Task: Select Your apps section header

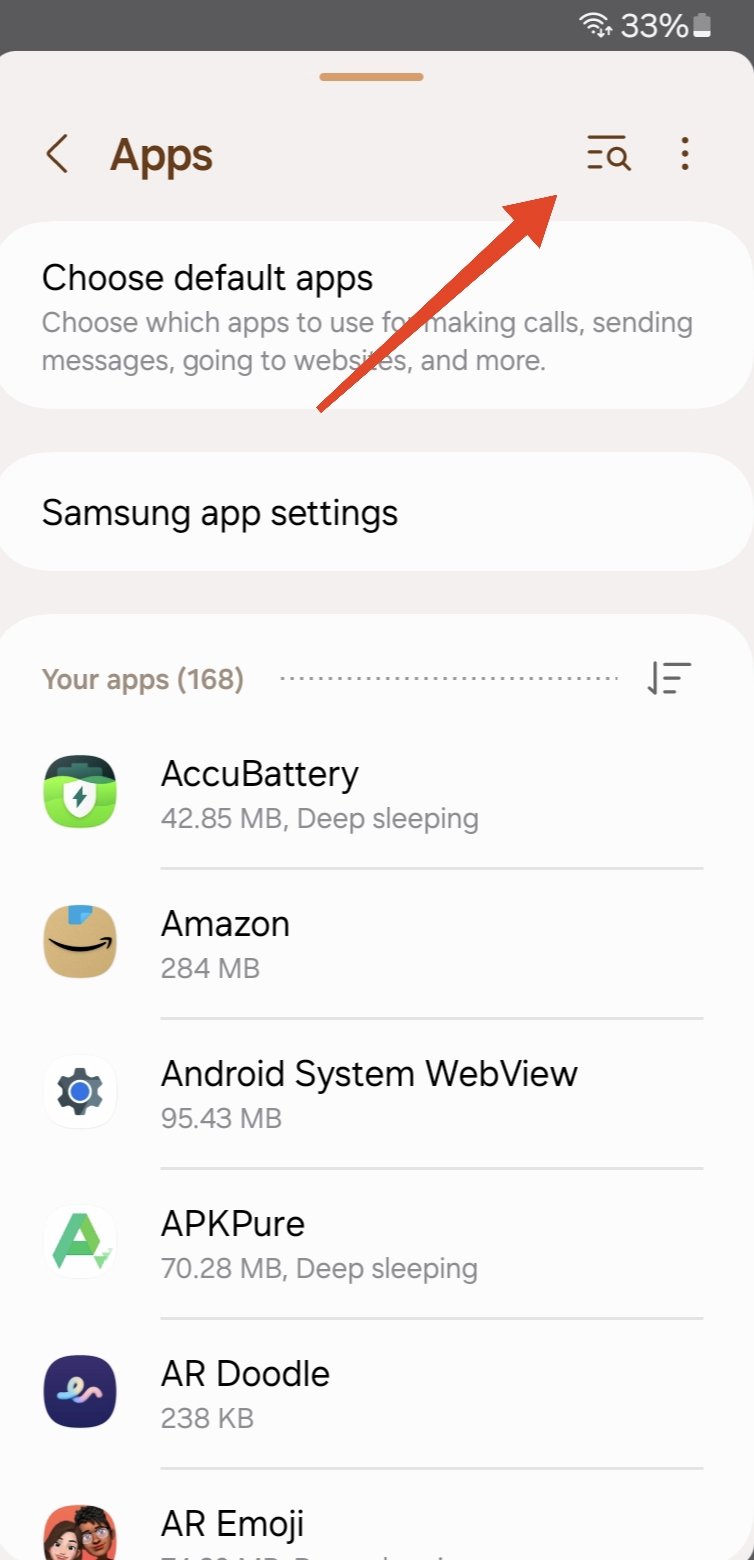Action: click(142, 679)
